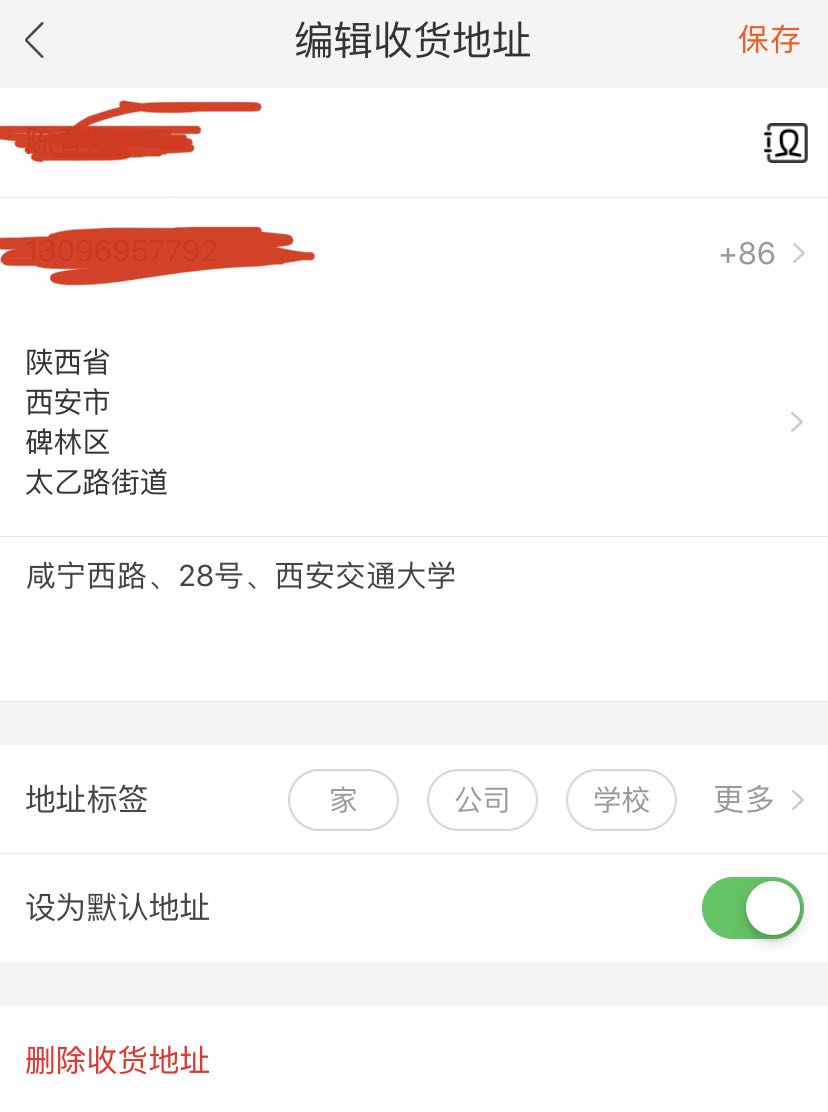Select the 家 address tag
This screenshot has width=828, height=1112.
click(343, 800)
